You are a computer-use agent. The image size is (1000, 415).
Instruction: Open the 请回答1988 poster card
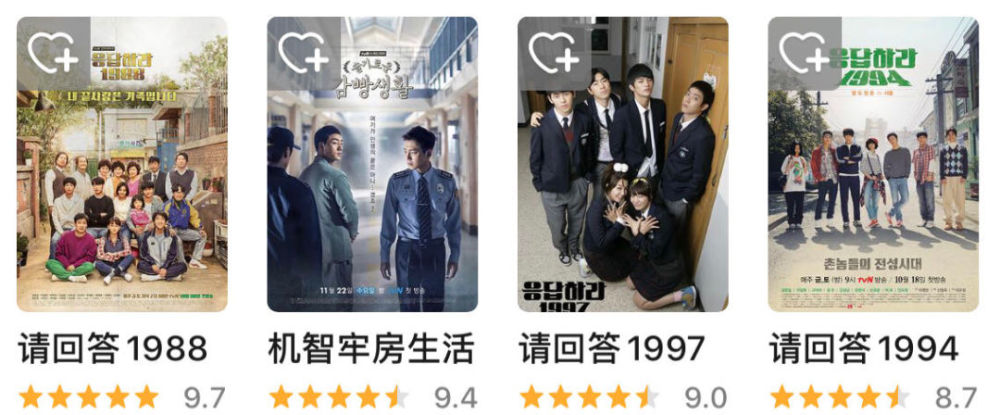[x=122, y=190]
